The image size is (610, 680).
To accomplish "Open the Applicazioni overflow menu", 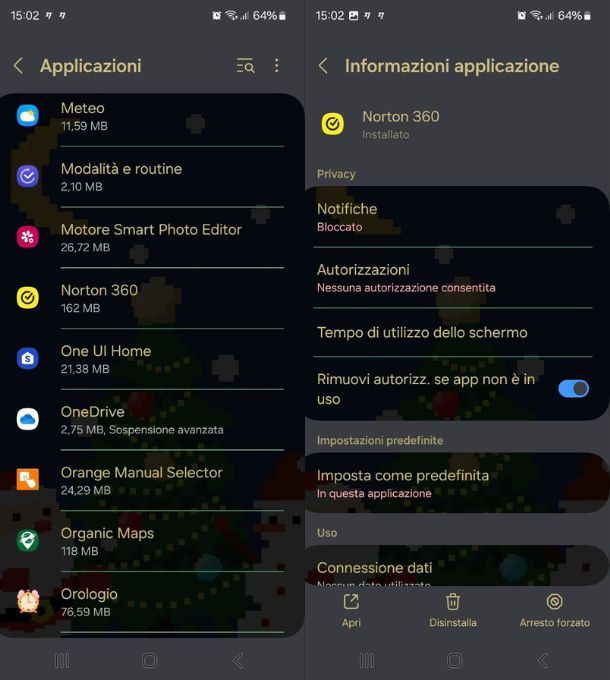I will tap(277, 66).
